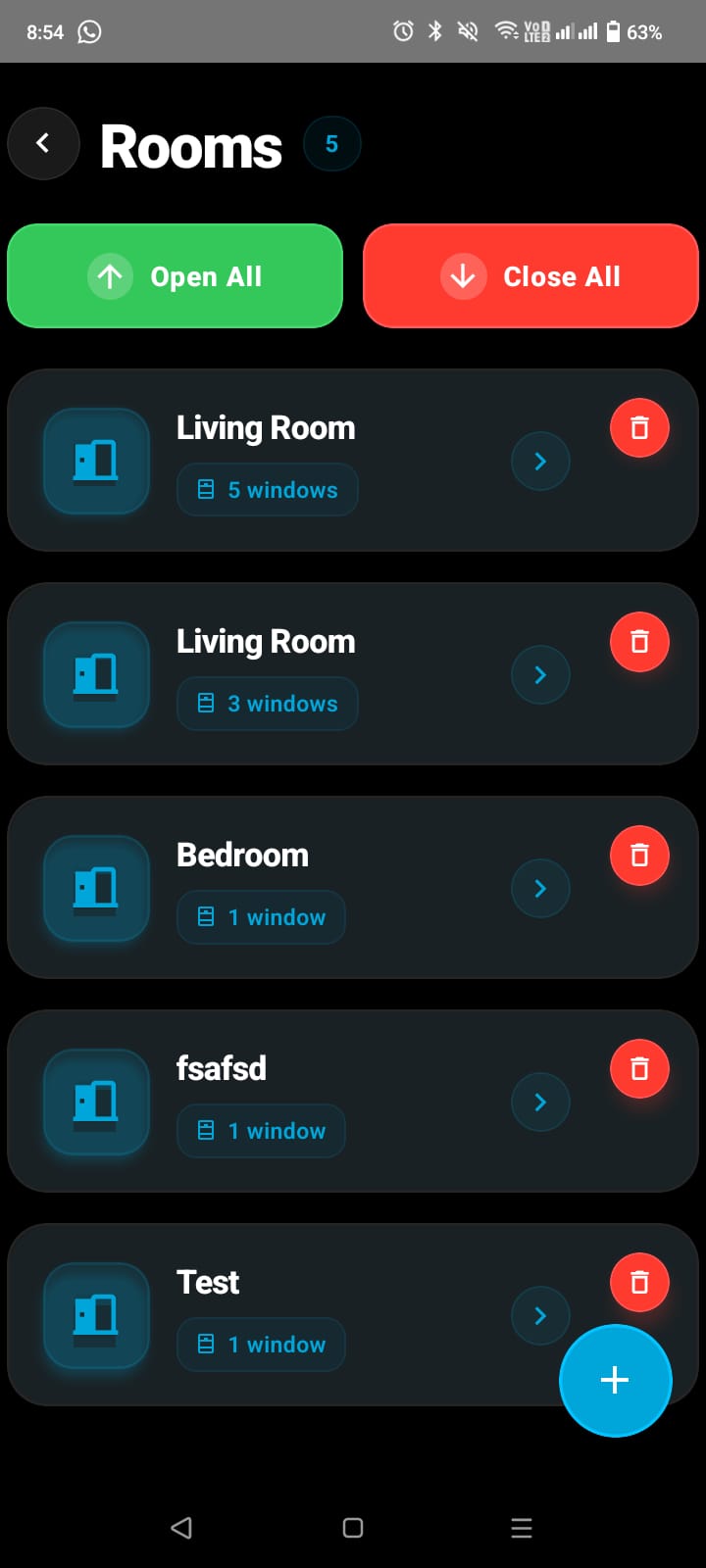The width and height of the screenshot is (706, 1568).
Task: Expand the first Living Room details
Action: click(540, 461)
